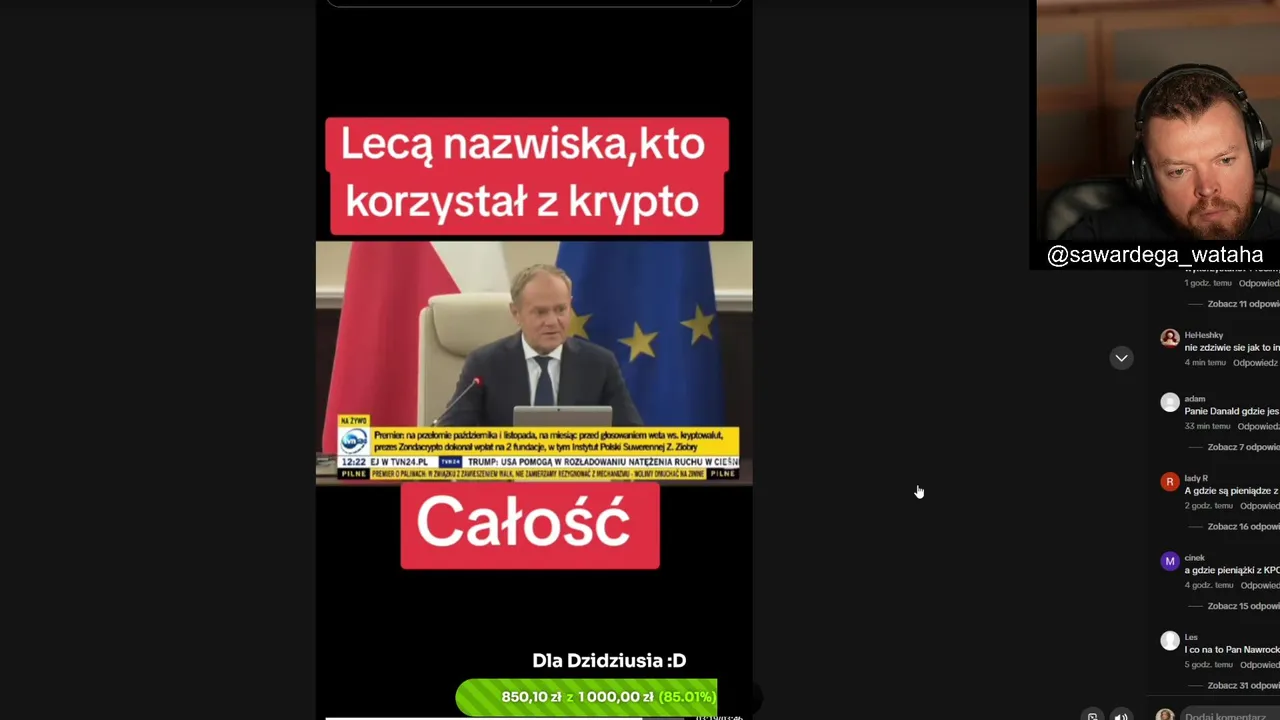This screenshot has width=1280, height=720.
Task: Expand 7 replies under adam's comment
Action: click(x=1243, y=447)
